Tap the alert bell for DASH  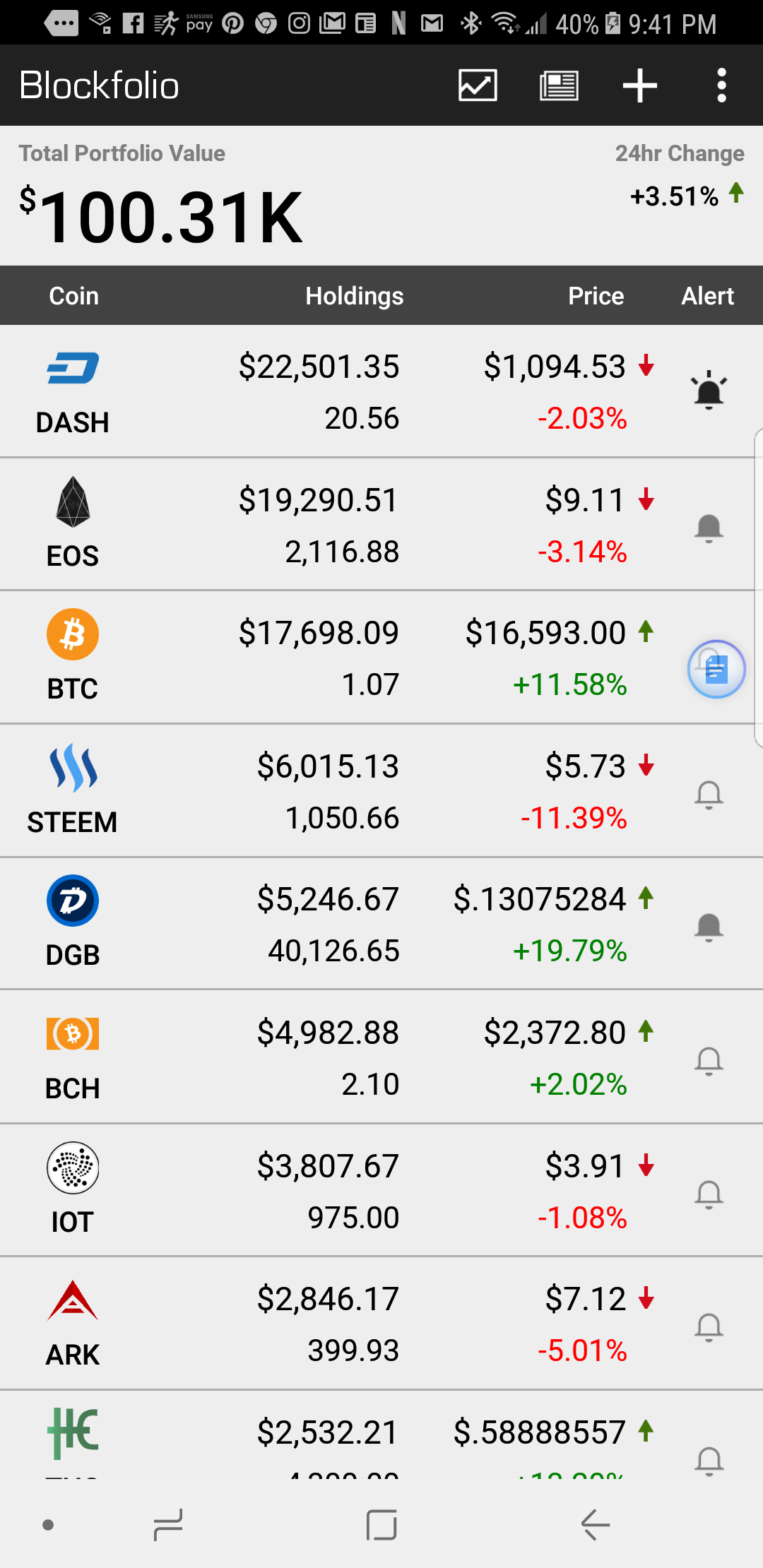coord(709,391)
